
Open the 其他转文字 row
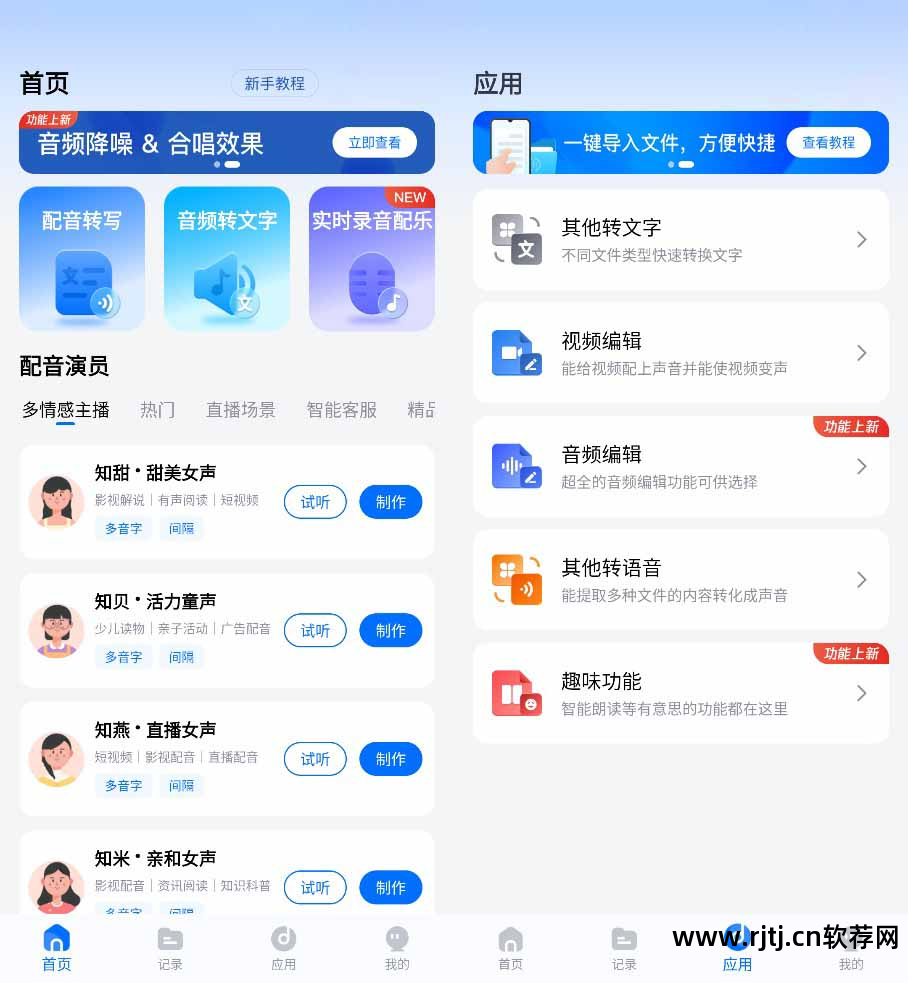coord(680,240)
